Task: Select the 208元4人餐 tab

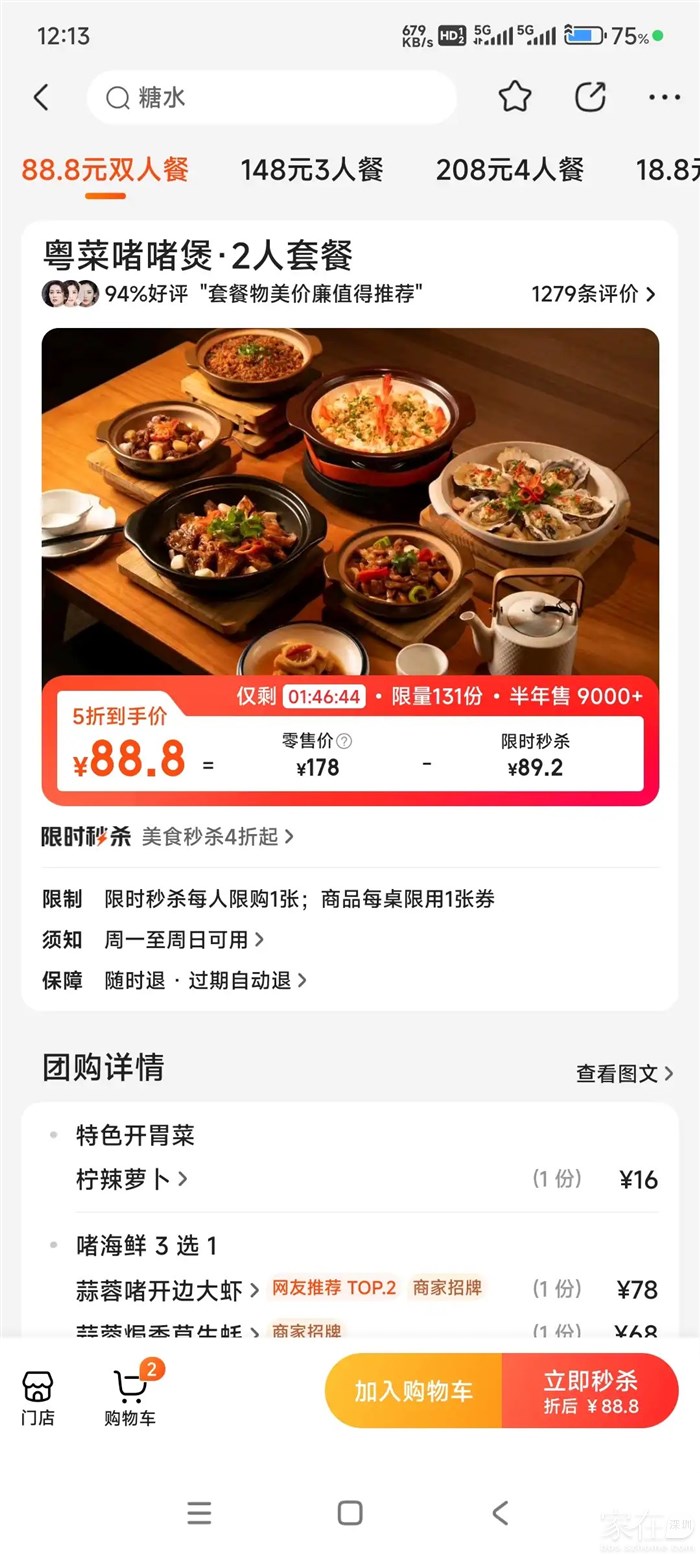Action: (509, 169)
